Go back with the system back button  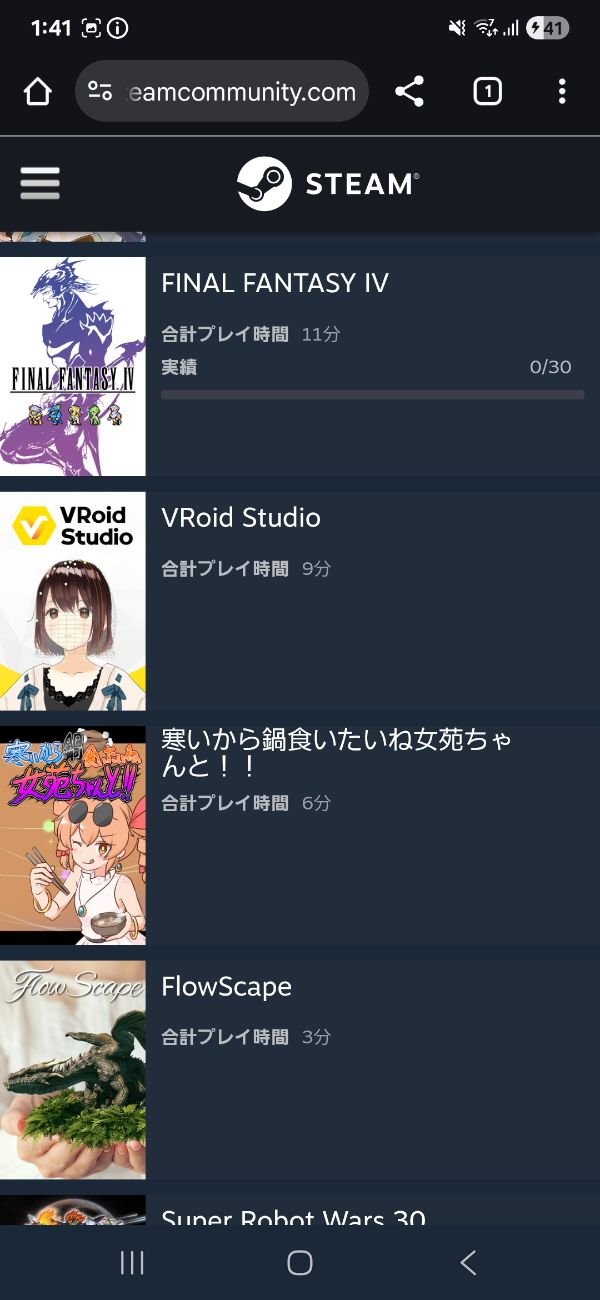tap(468, 1263)
